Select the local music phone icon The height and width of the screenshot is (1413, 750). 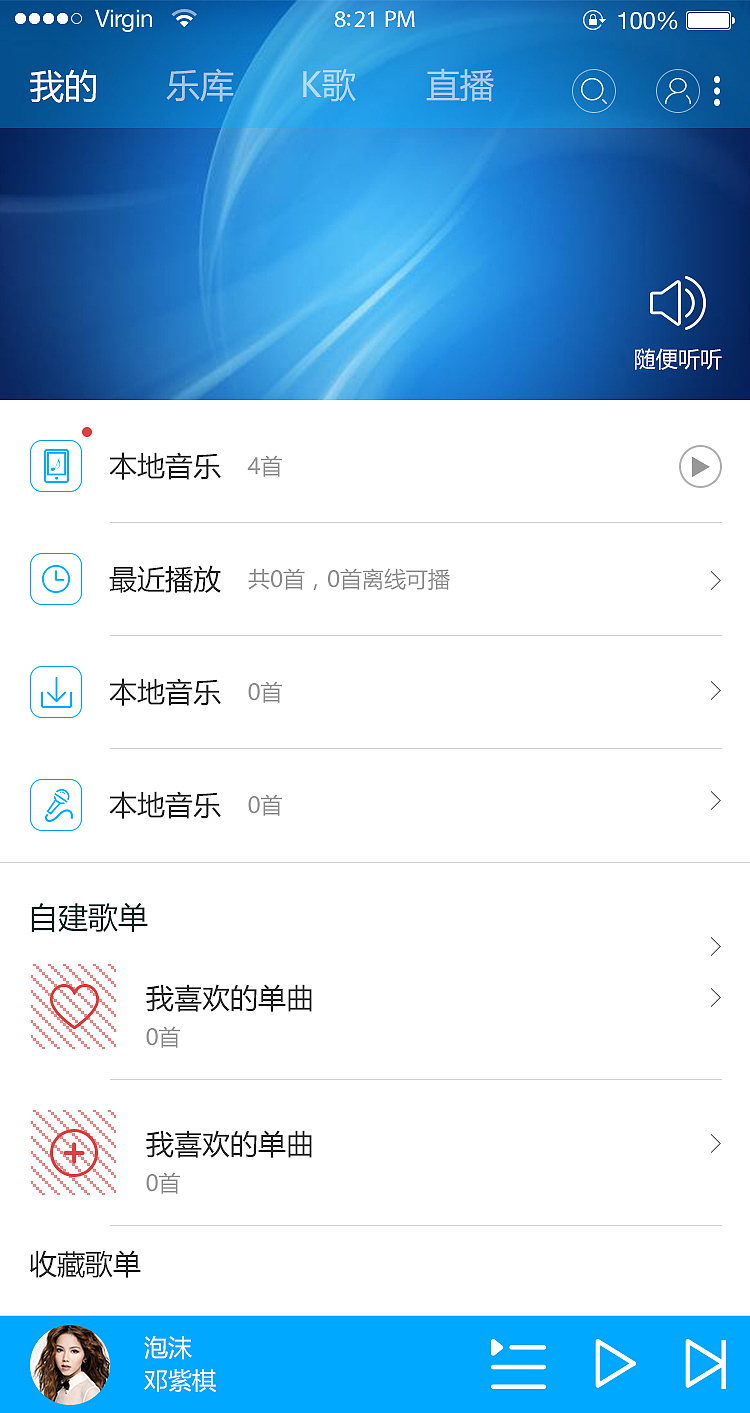(x=55, y=465)
